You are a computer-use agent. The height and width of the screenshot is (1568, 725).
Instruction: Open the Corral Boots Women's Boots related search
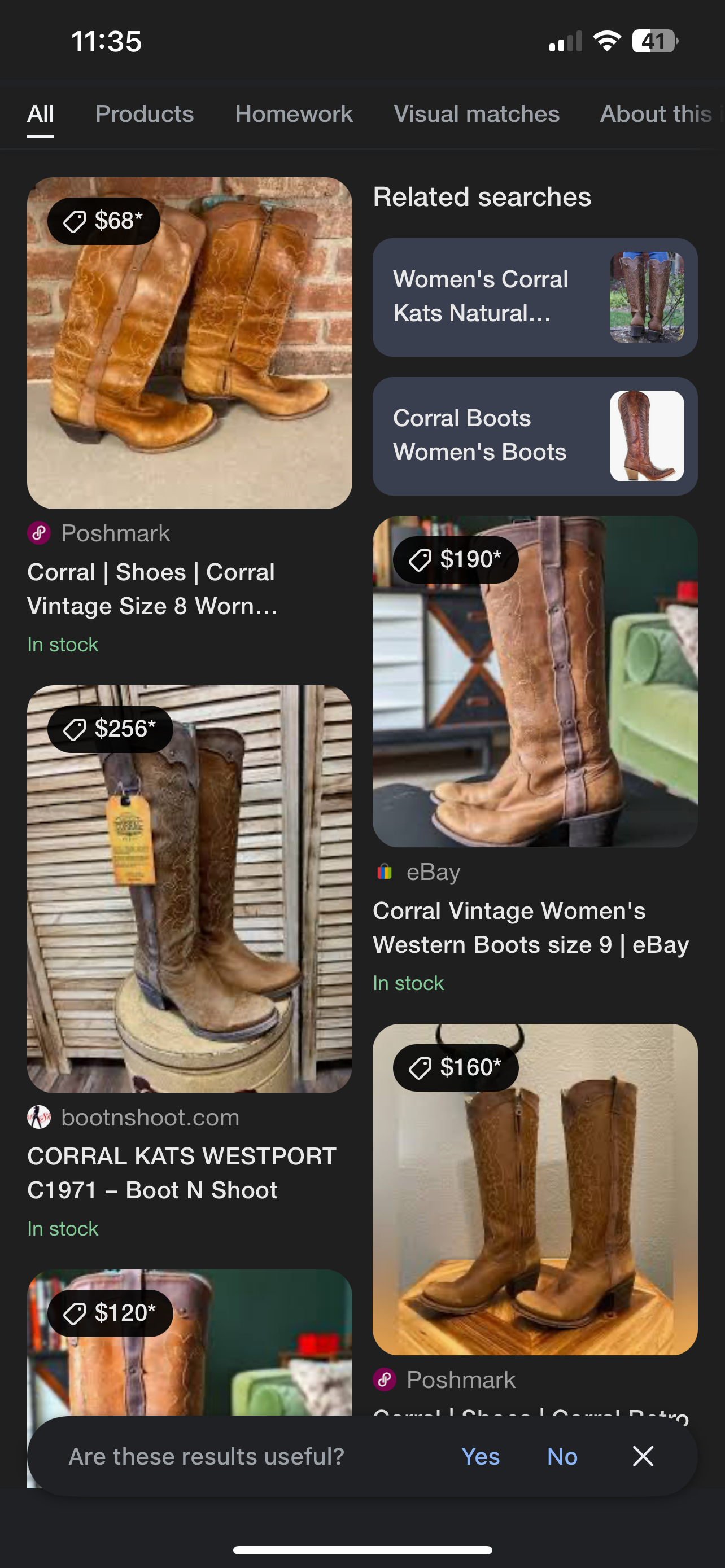535,435
